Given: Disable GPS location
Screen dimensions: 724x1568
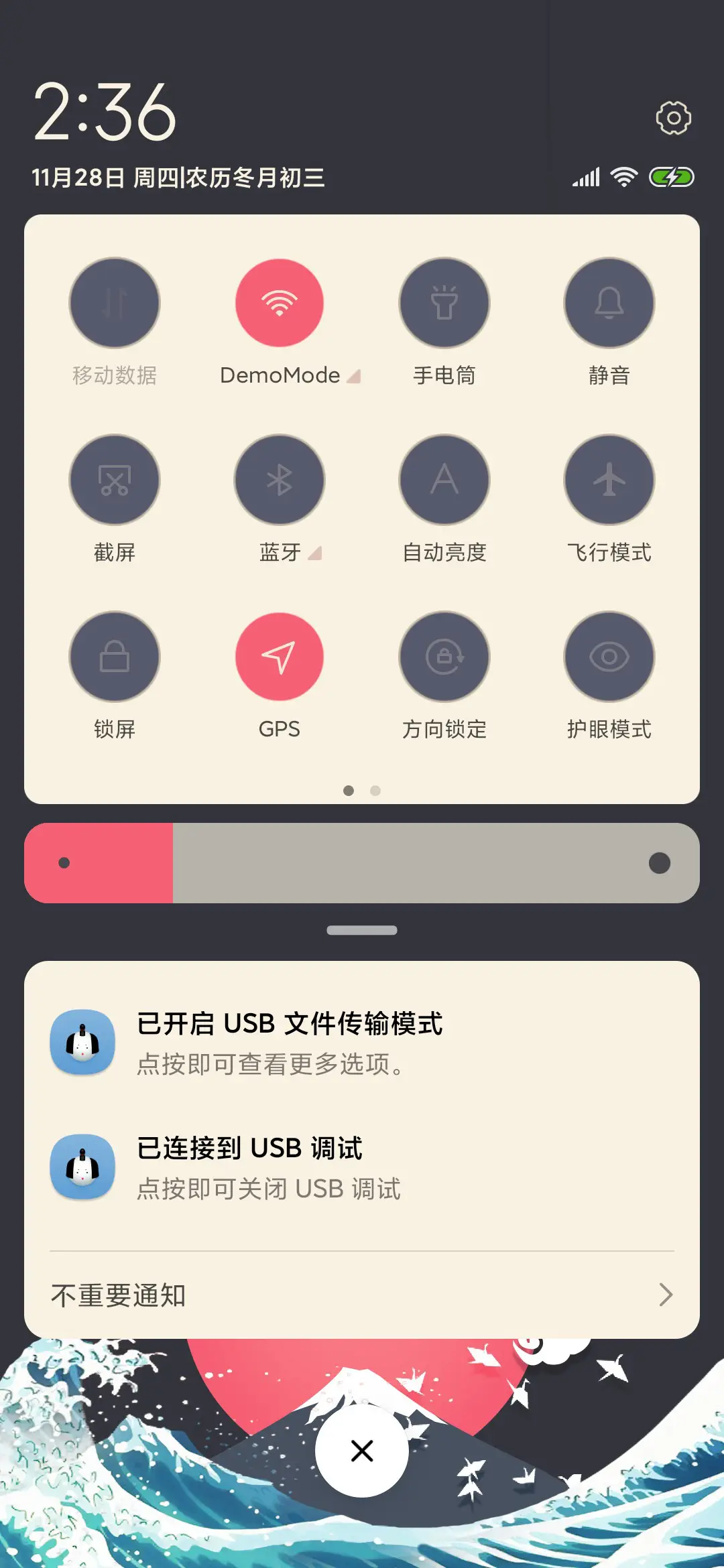Looking at the screenshot, I should tap(280, 657).
